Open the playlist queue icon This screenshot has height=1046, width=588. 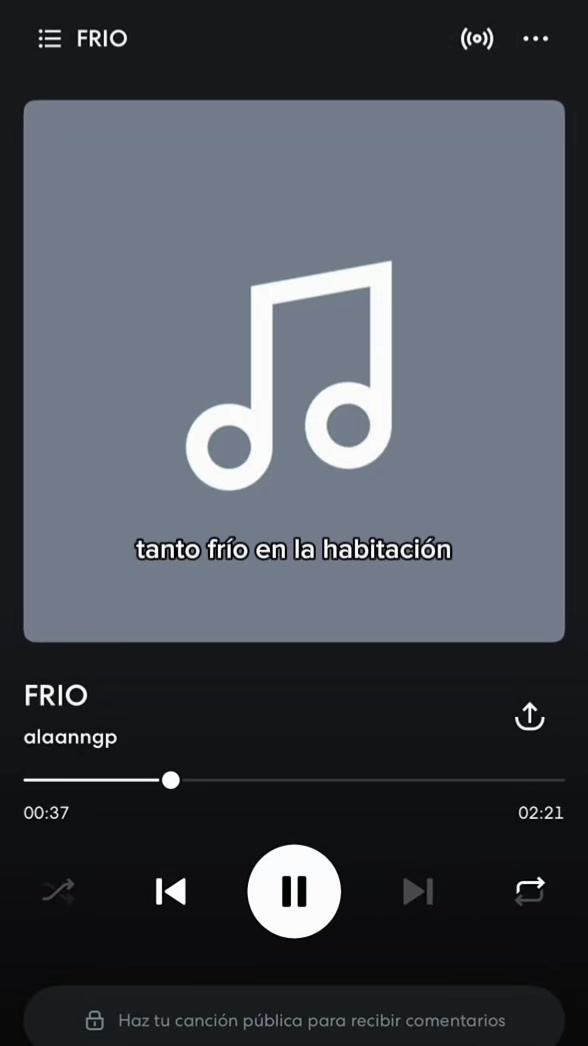[x=50, y=39]
